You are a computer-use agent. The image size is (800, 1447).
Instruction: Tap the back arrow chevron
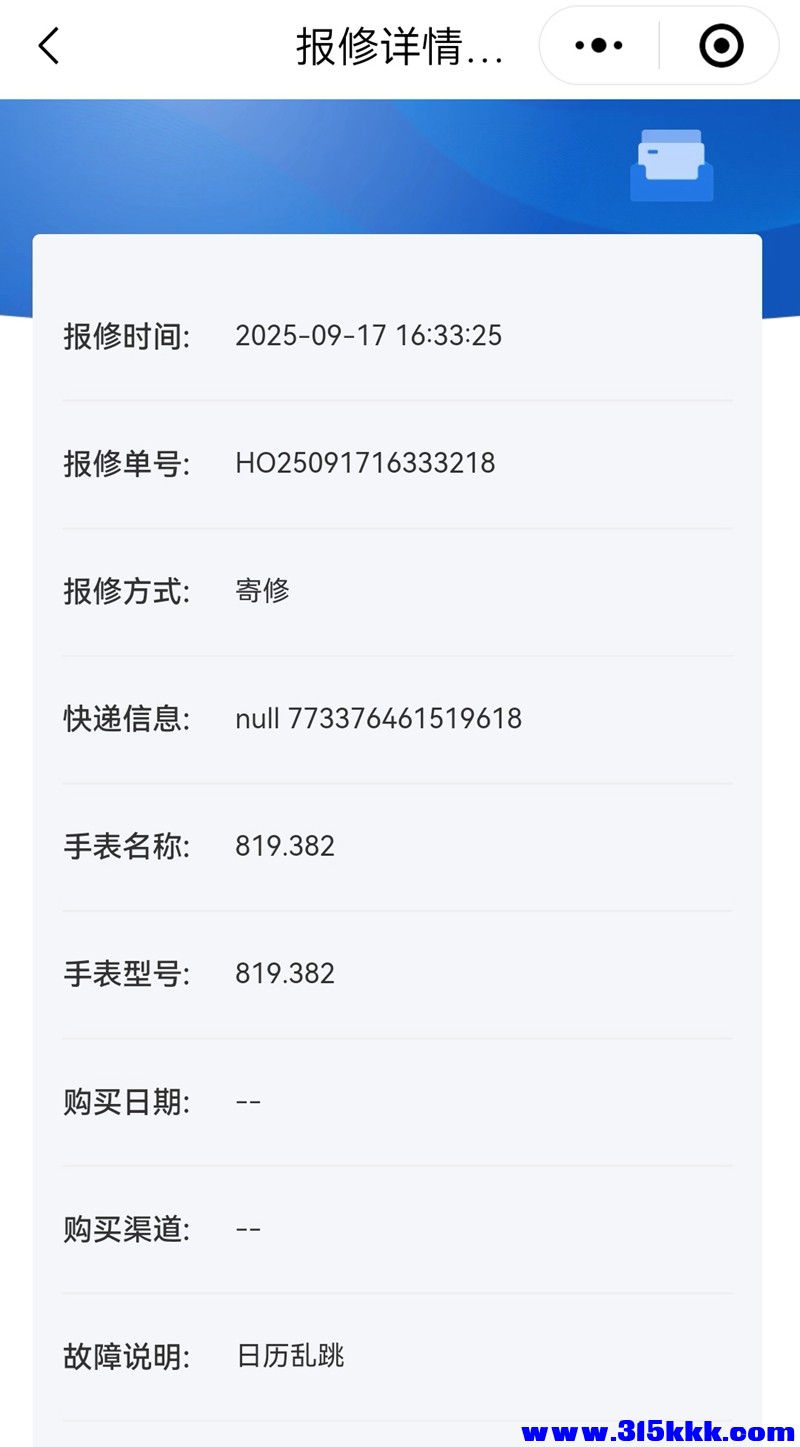tap(49, 45)
